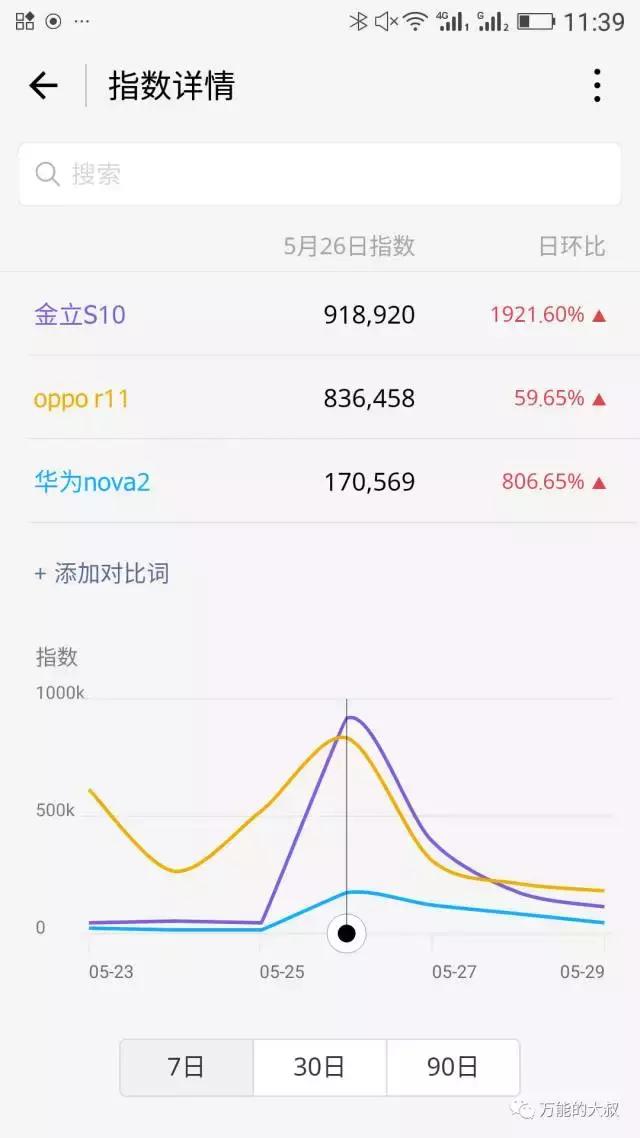Tap + 添加对比词 to add keyword

(101, 573)
